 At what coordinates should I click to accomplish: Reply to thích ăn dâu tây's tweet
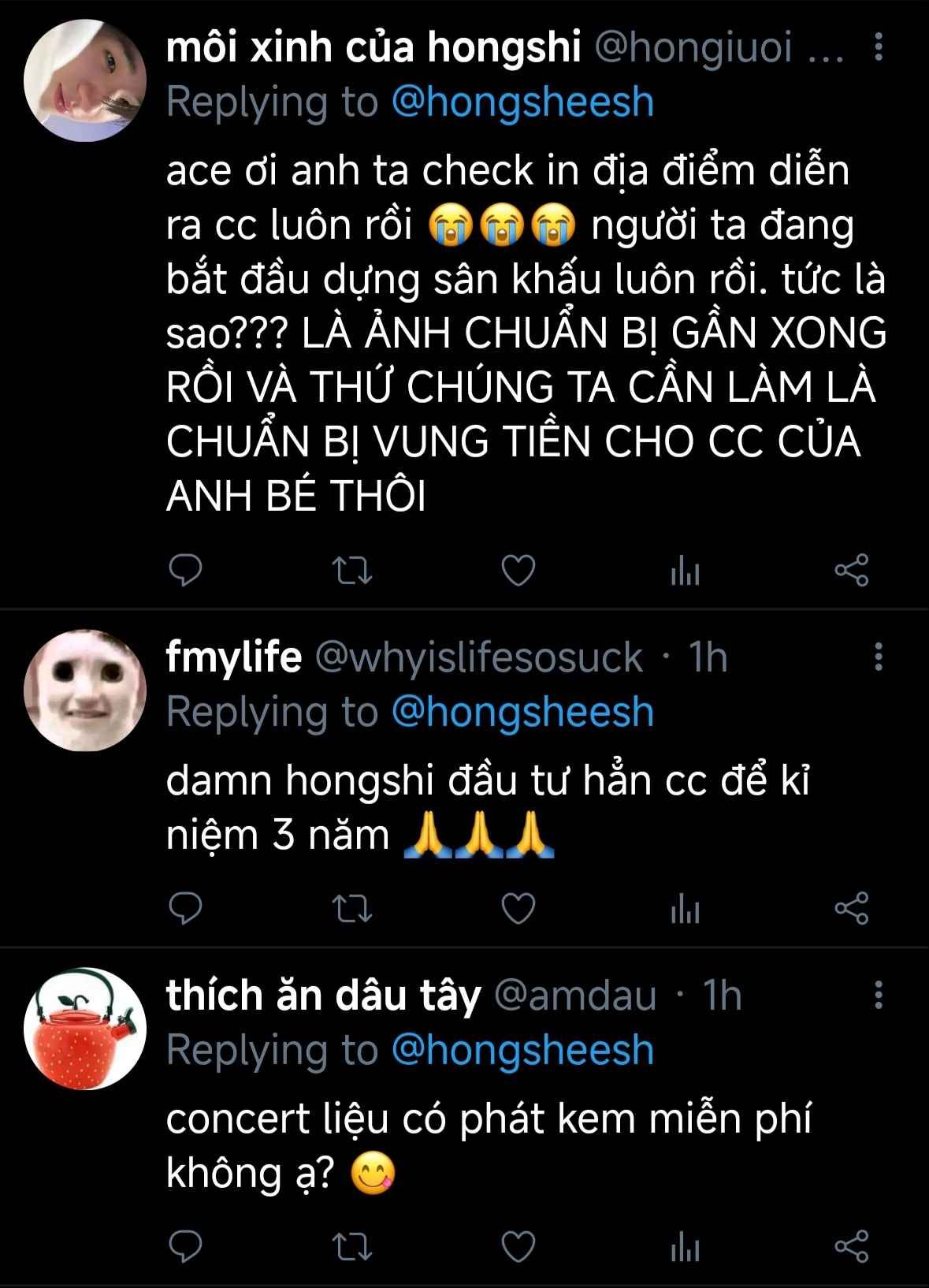(x=186, y=1246)
